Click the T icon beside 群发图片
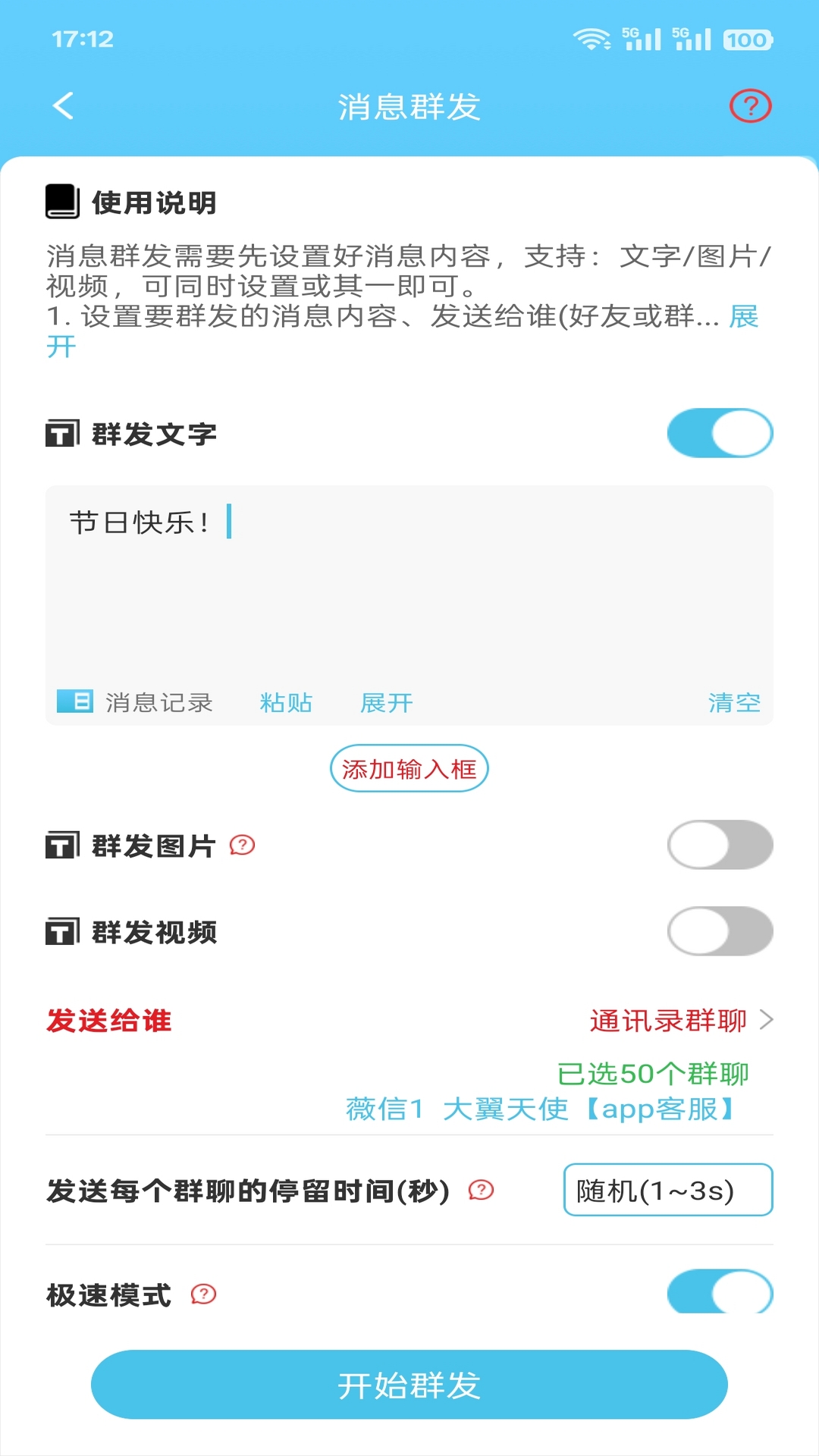The height and width of the screenshot is (1456, 819). pos(64,844)
